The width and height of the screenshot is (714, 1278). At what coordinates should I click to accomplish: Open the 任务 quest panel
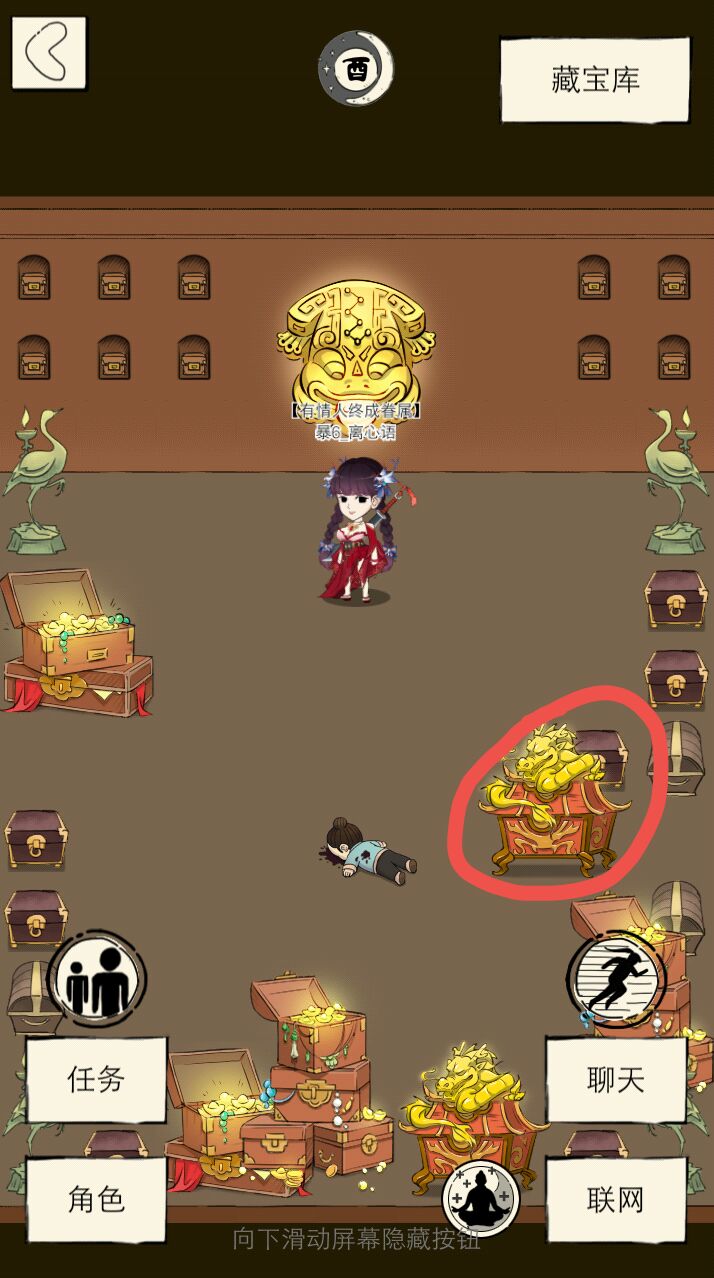96,1079
